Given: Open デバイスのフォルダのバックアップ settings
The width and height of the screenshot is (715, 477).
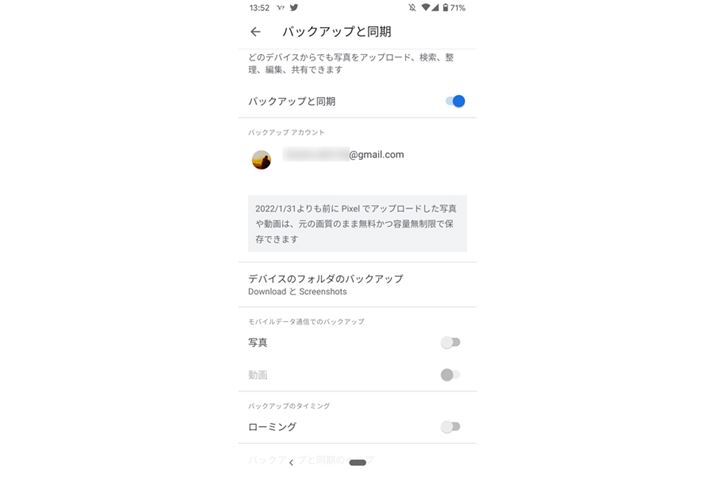Looking at the screenshot, I should tap(326, 284).
